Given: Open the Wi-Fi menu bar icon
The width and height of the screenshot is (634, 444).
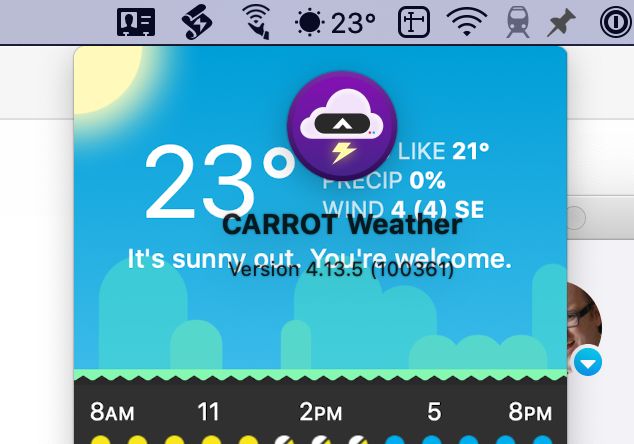Looking at the screenshot, I should (466, 22).
